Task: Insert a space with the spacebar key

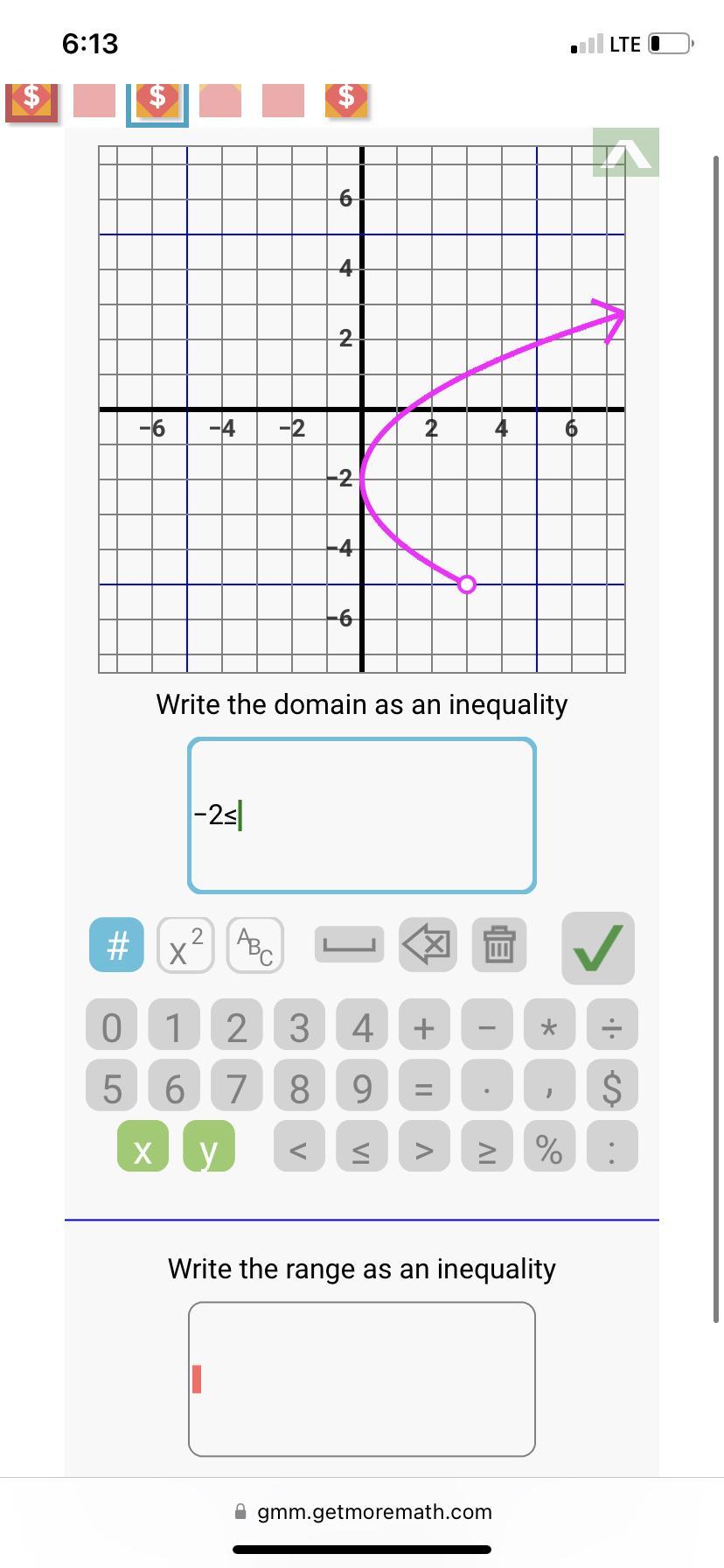Action: [349, 945]
